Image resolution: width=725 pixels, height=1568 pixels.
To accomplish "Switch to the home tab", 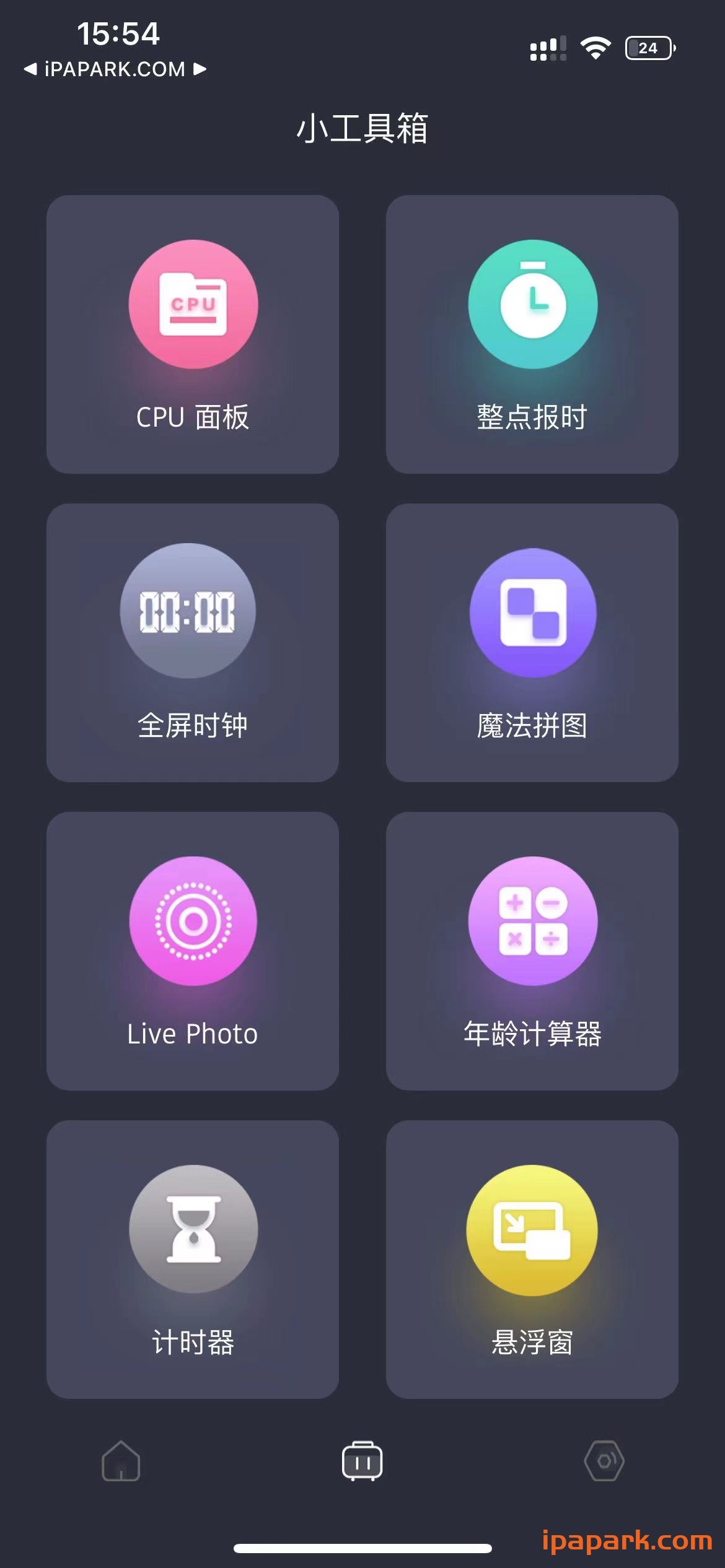I will [121, 1463].
